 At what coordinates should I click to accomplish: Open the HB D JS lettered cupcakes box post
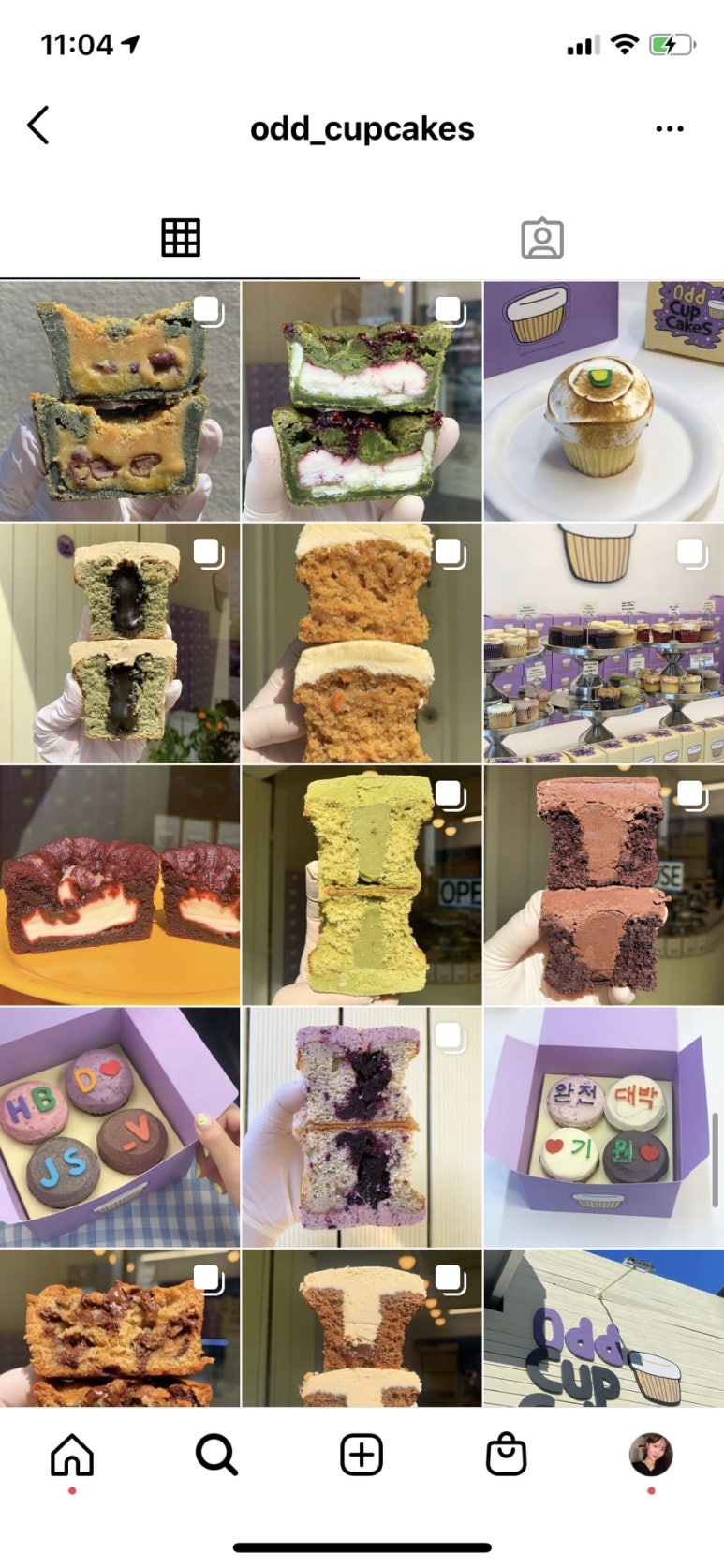(x=120, y=1127)
